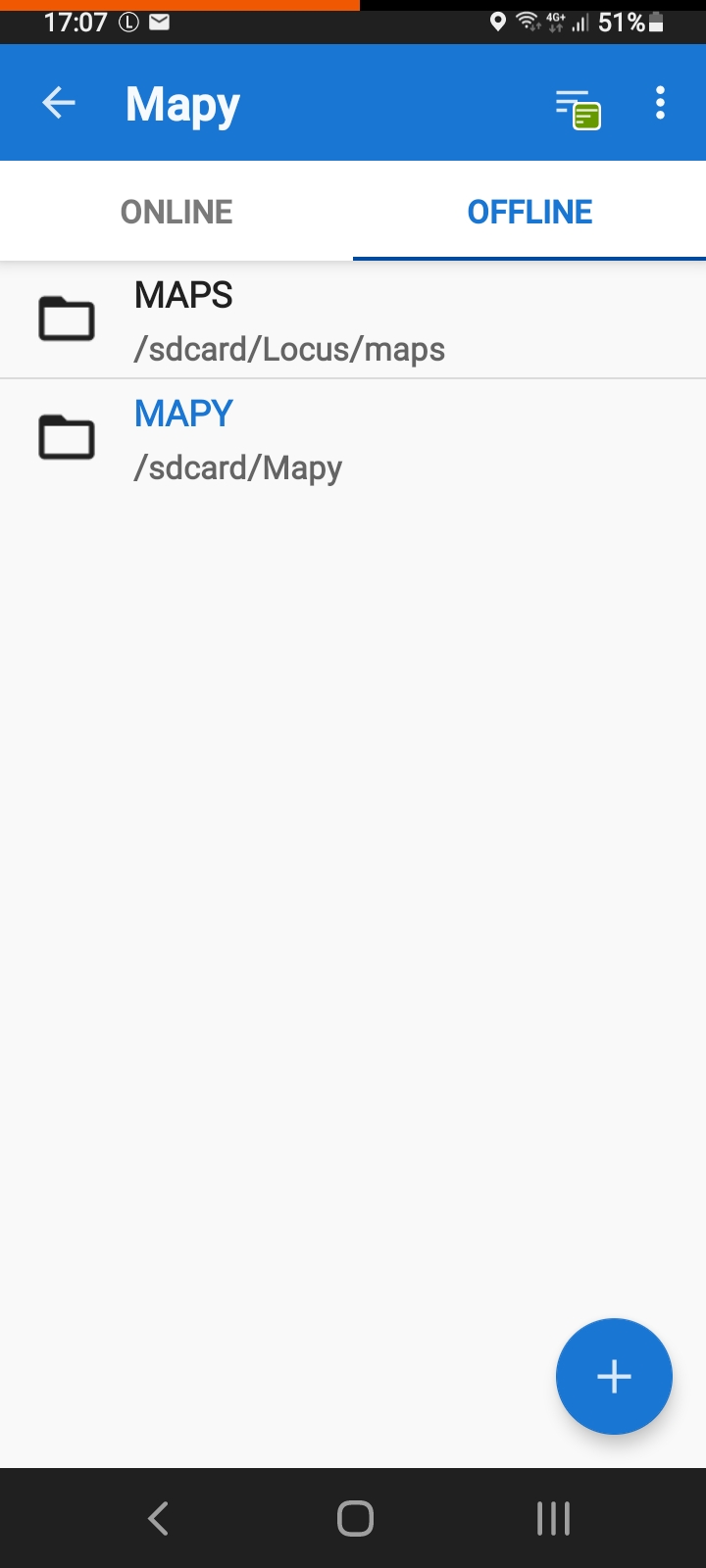
Task: Go back using the app bar arrow
Action: [x=59, y=103]
